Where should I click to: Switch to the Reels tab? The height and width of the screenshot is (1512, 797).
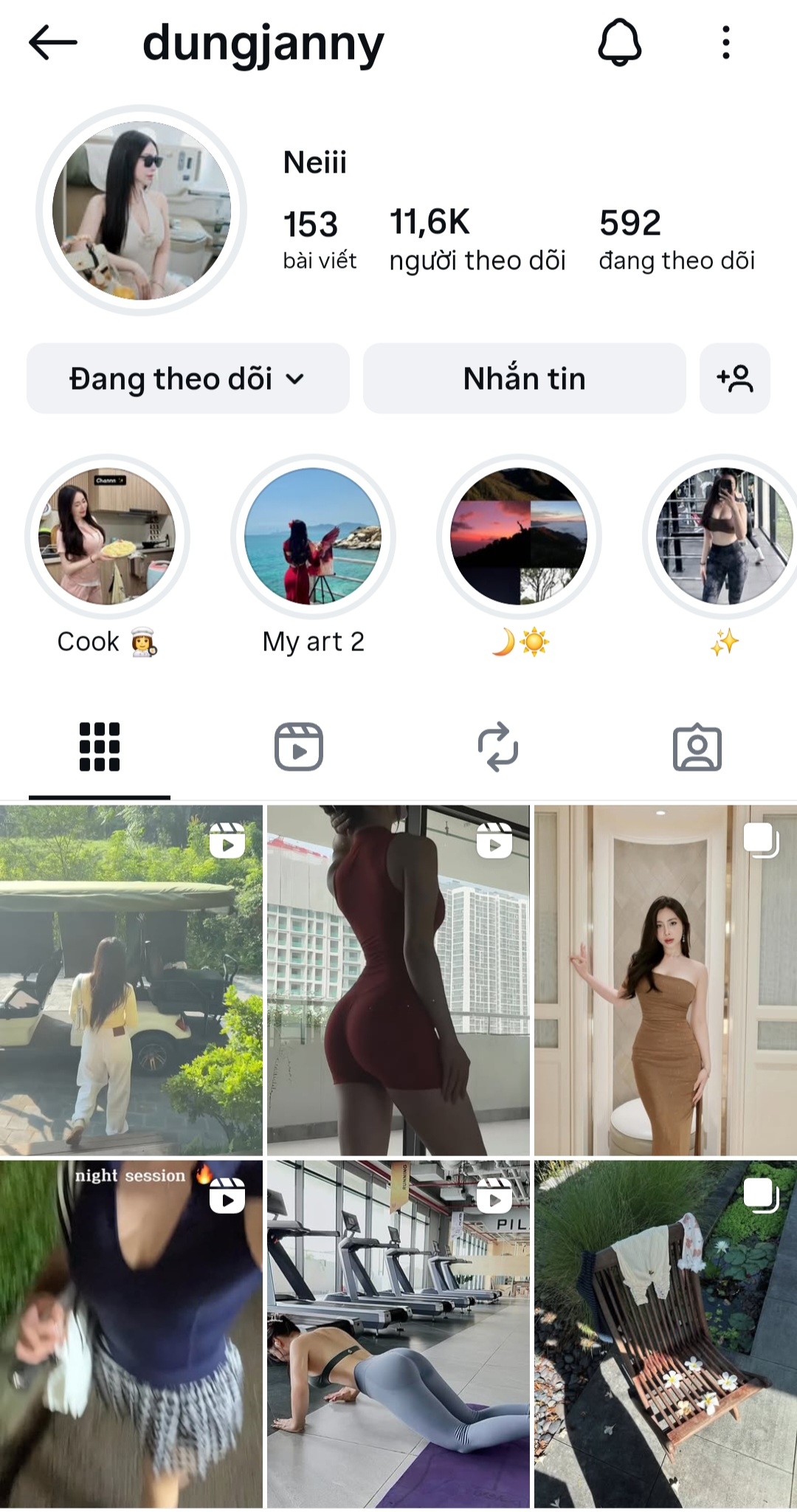(299, 747)
